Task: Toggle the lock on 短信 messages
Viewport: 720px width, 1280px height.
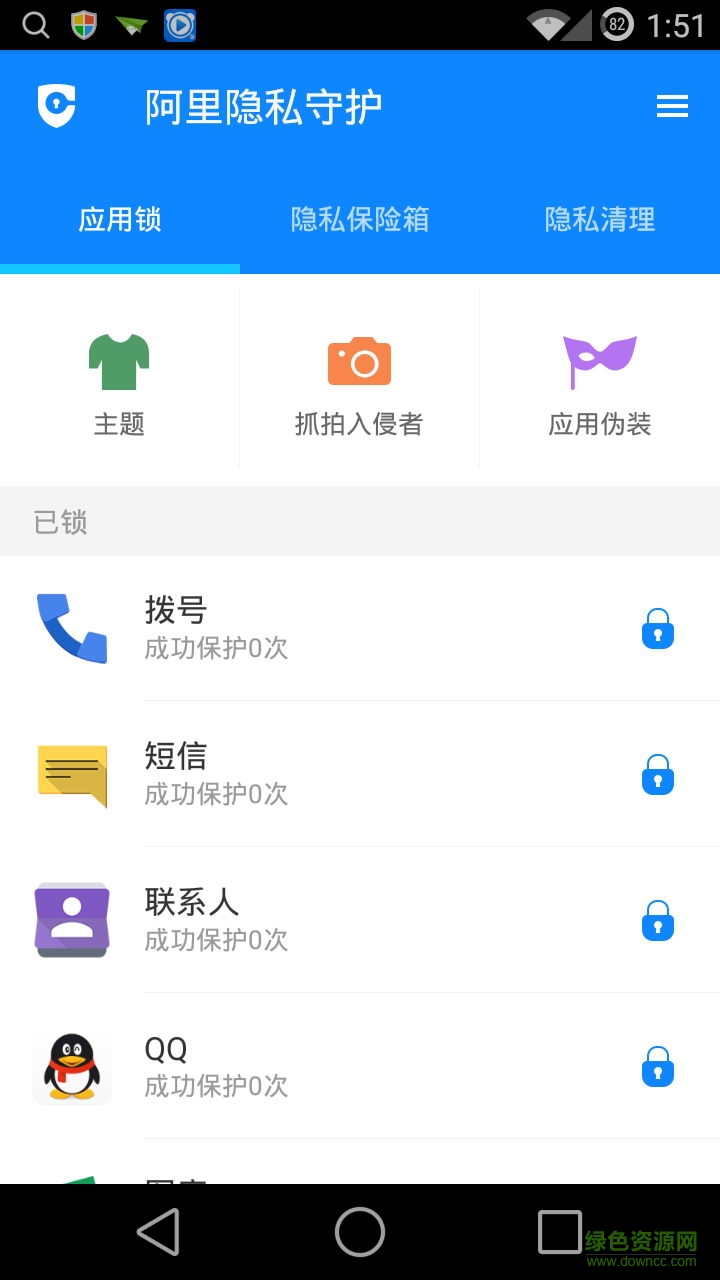Action: [x=657, y=774]
